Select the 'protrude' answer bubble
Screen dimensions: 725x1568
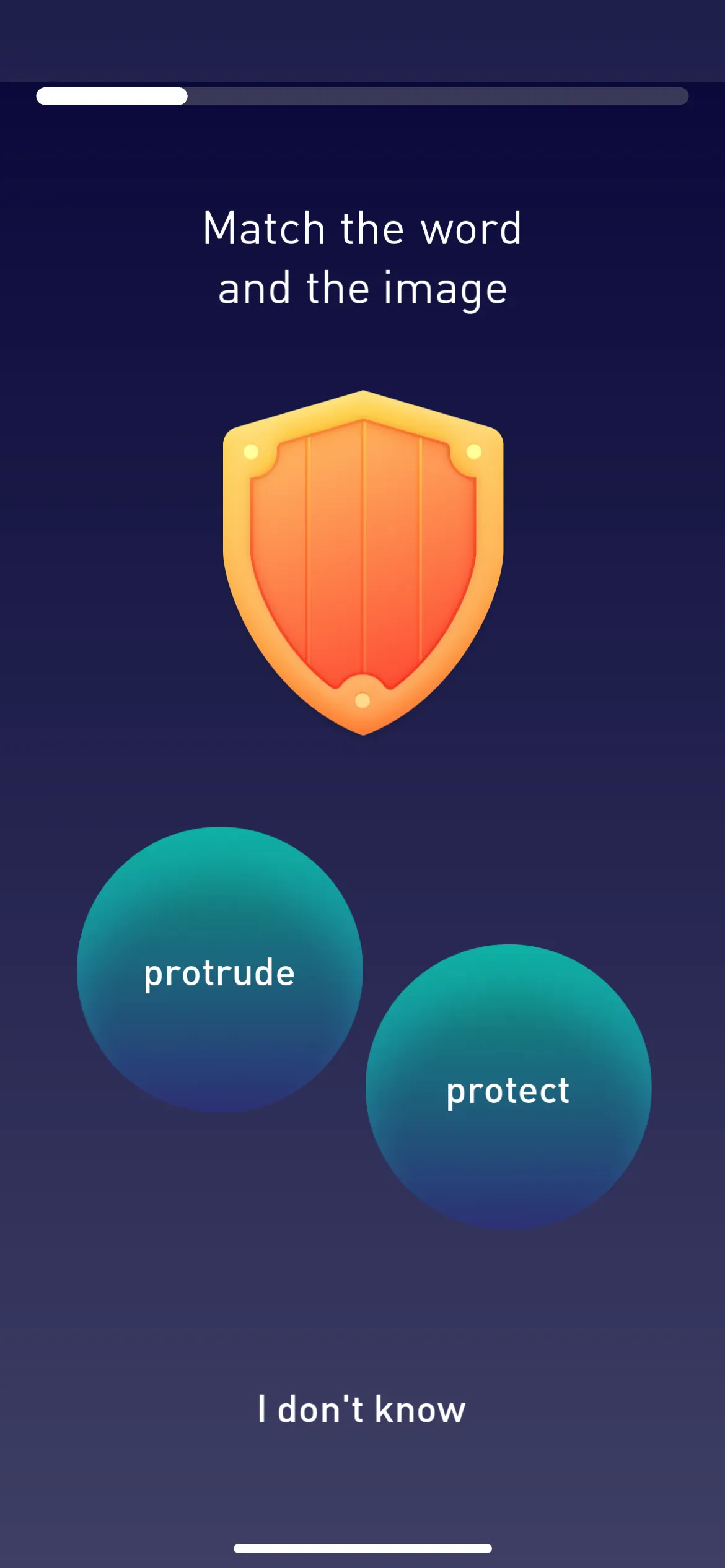pyautogui.click(x=219, y=969)
